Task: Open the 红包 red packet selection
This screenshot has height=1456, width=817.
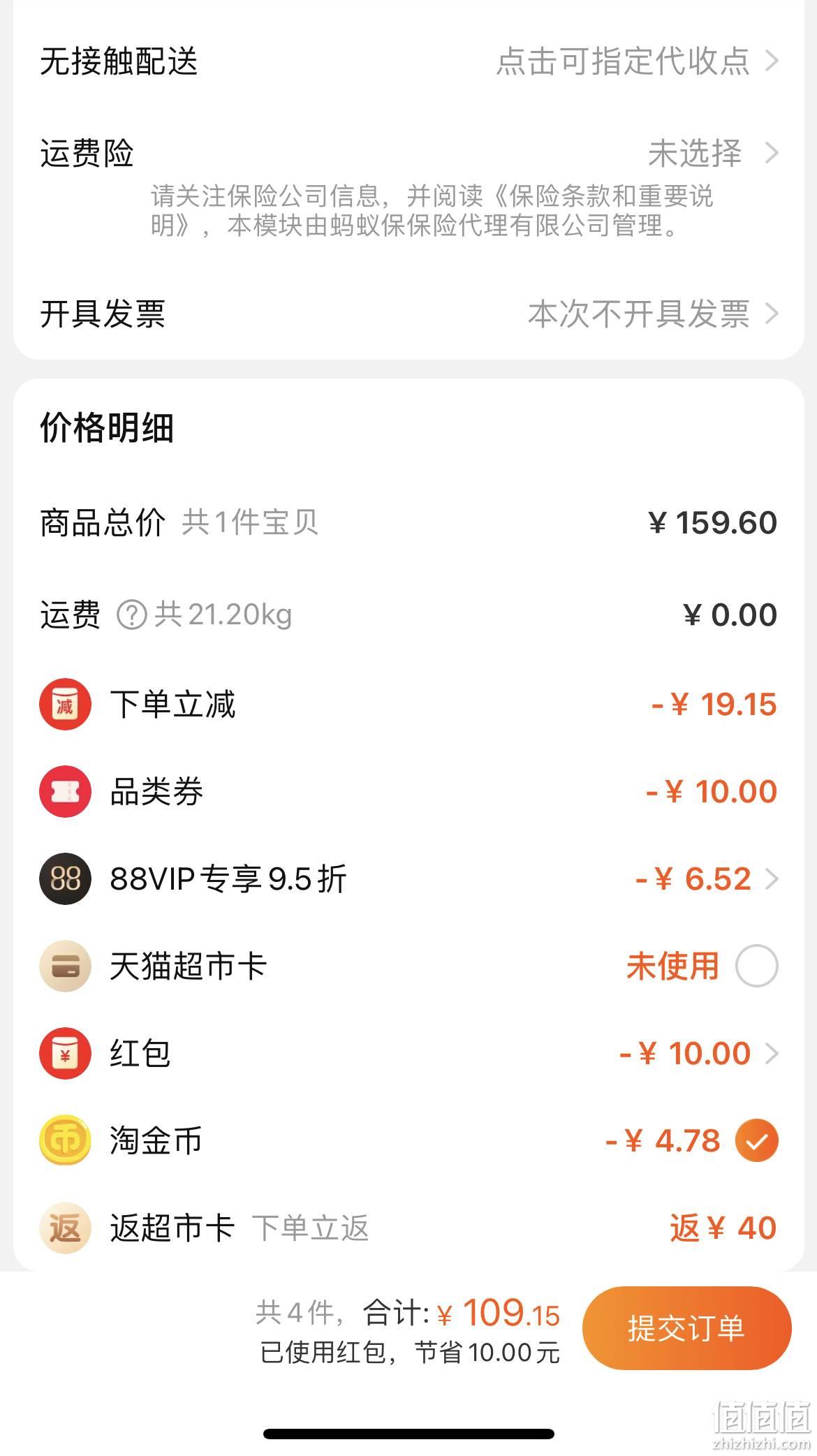Action: 408,1053
